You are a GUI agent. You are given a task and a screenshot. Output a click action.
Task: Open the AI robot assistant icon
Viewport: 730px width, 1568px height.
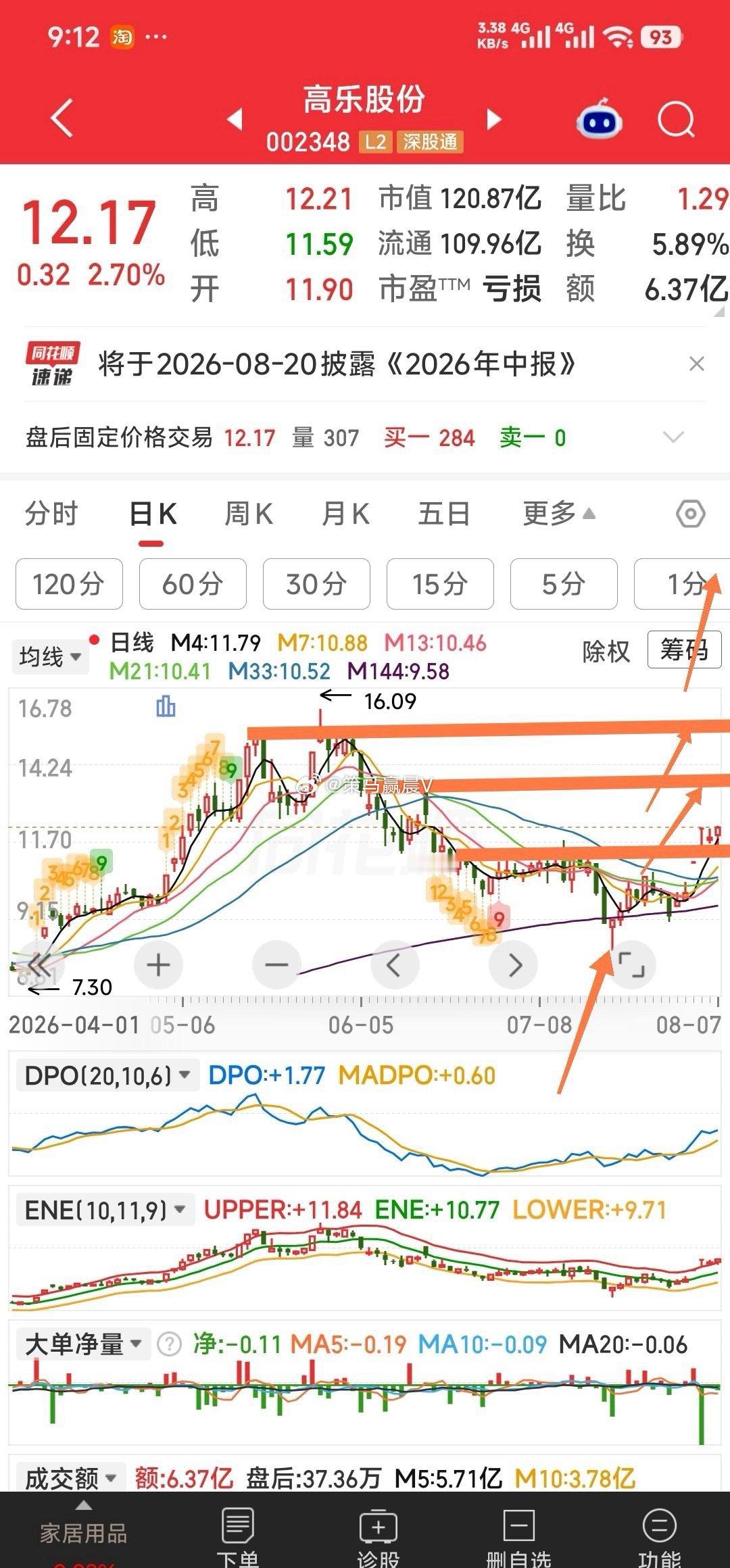[x=599, y=120]
